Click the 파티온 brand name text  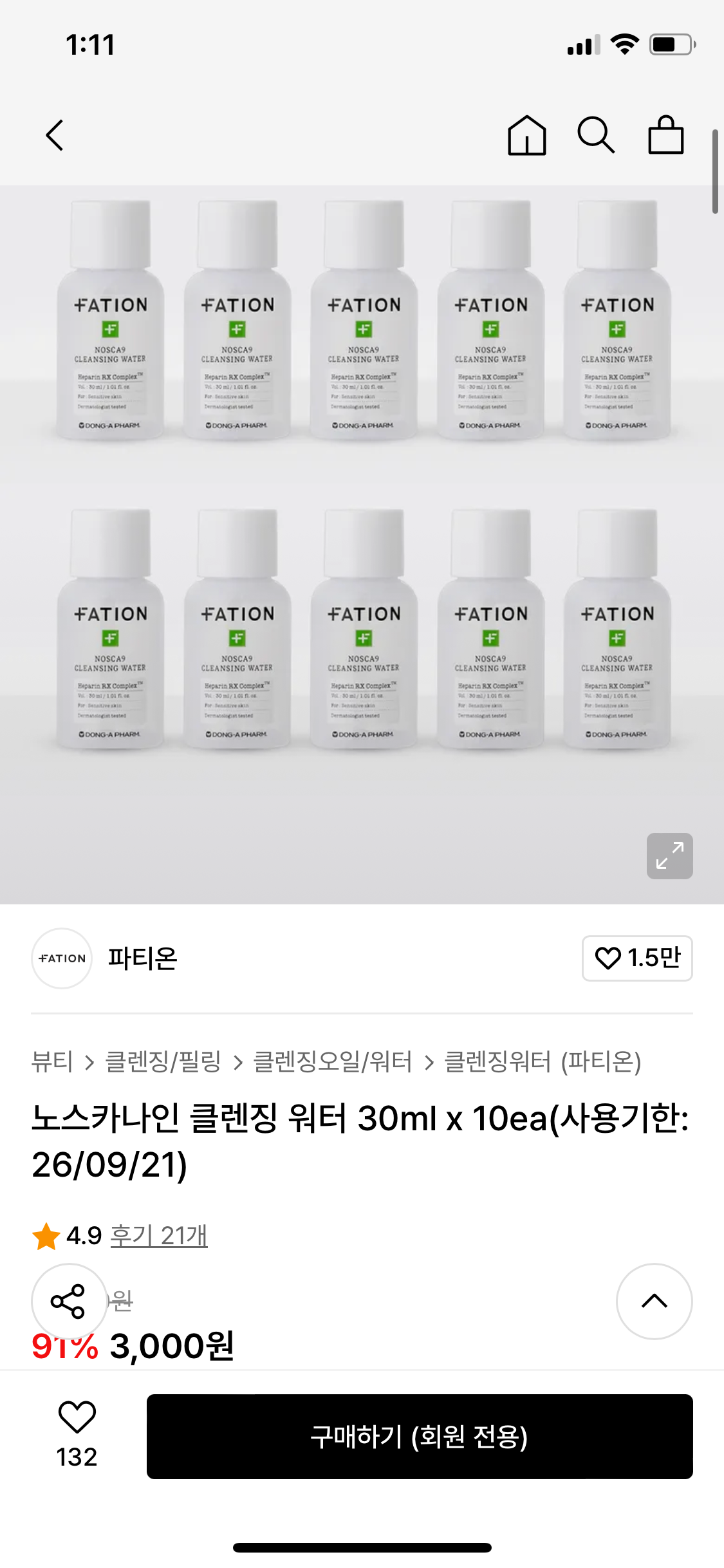tap(141, 958)
